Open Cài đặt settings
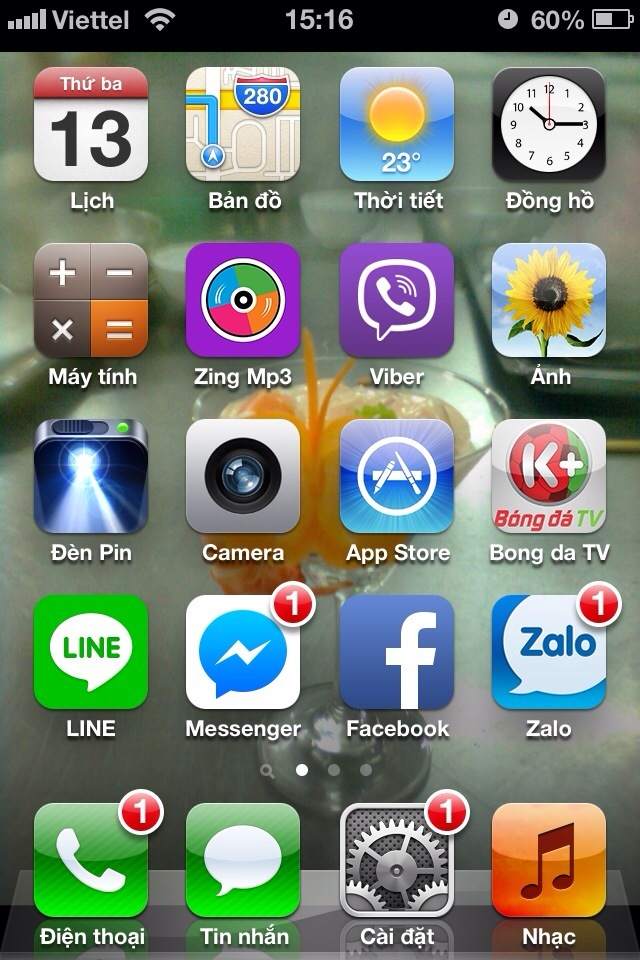 (x=397, y=860)
